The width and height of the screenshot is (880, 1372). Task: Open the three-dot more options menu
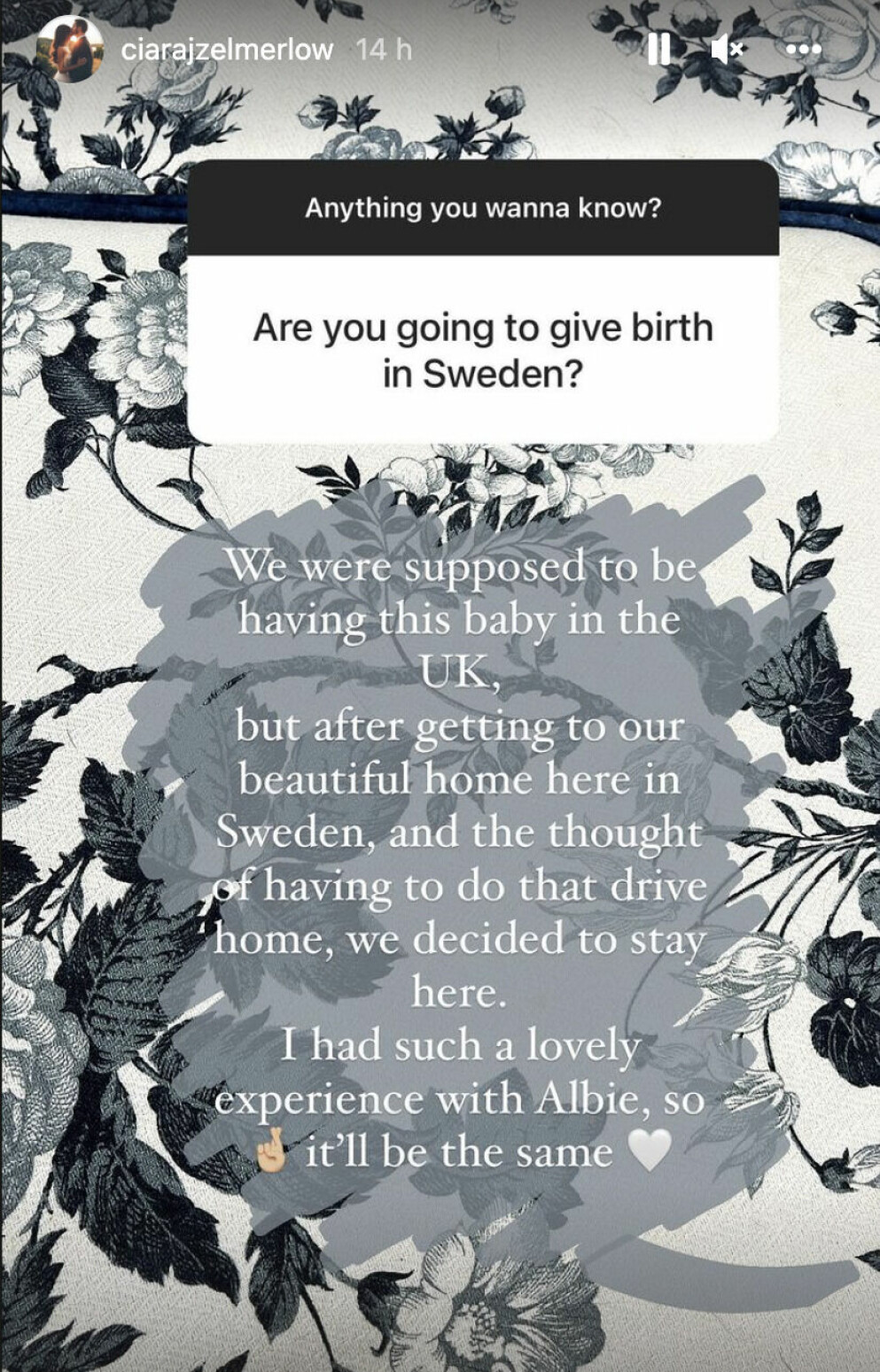point(804,50)
